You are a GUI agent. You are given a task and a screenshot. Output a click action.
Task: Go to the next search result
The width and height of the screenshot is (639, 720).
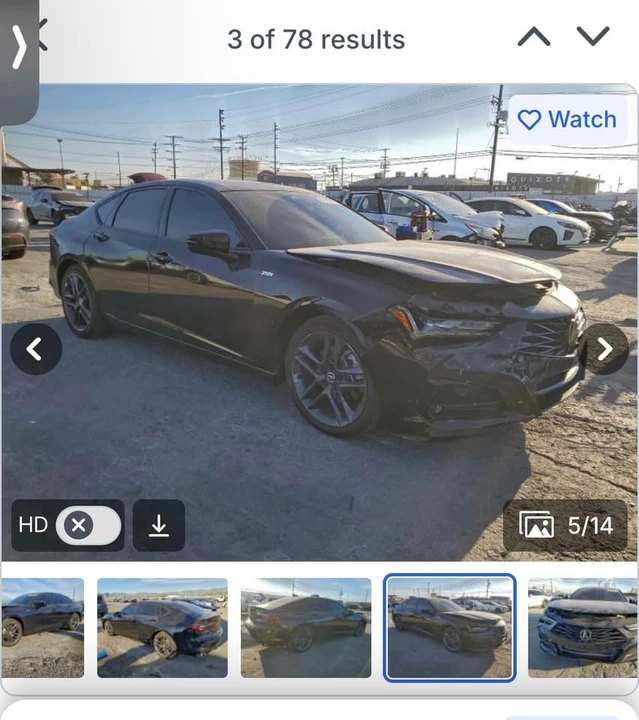pyautogui.click(x=593, y=36)
